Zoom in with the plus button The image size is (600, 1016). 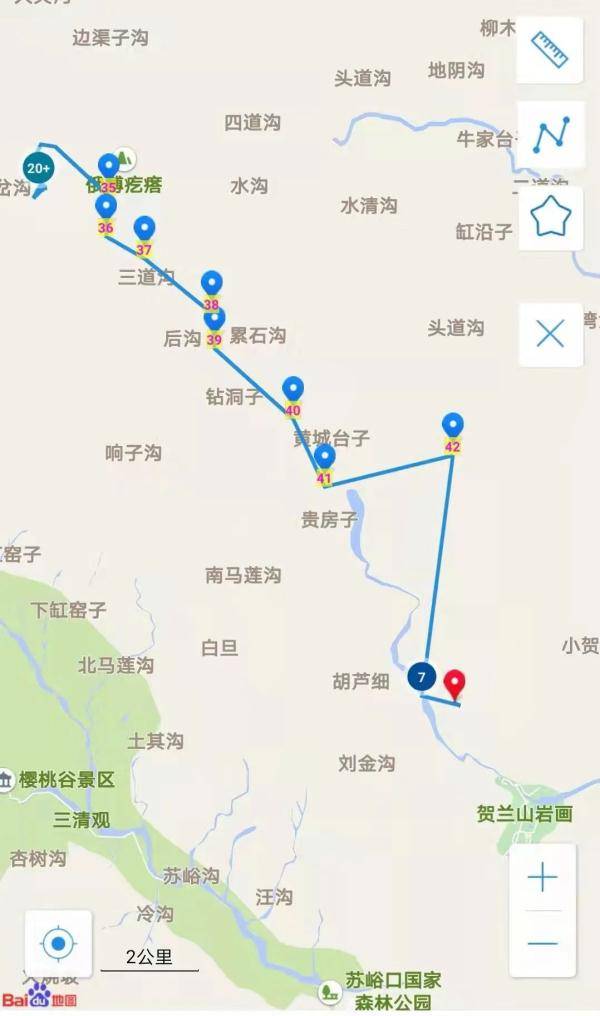542,878
